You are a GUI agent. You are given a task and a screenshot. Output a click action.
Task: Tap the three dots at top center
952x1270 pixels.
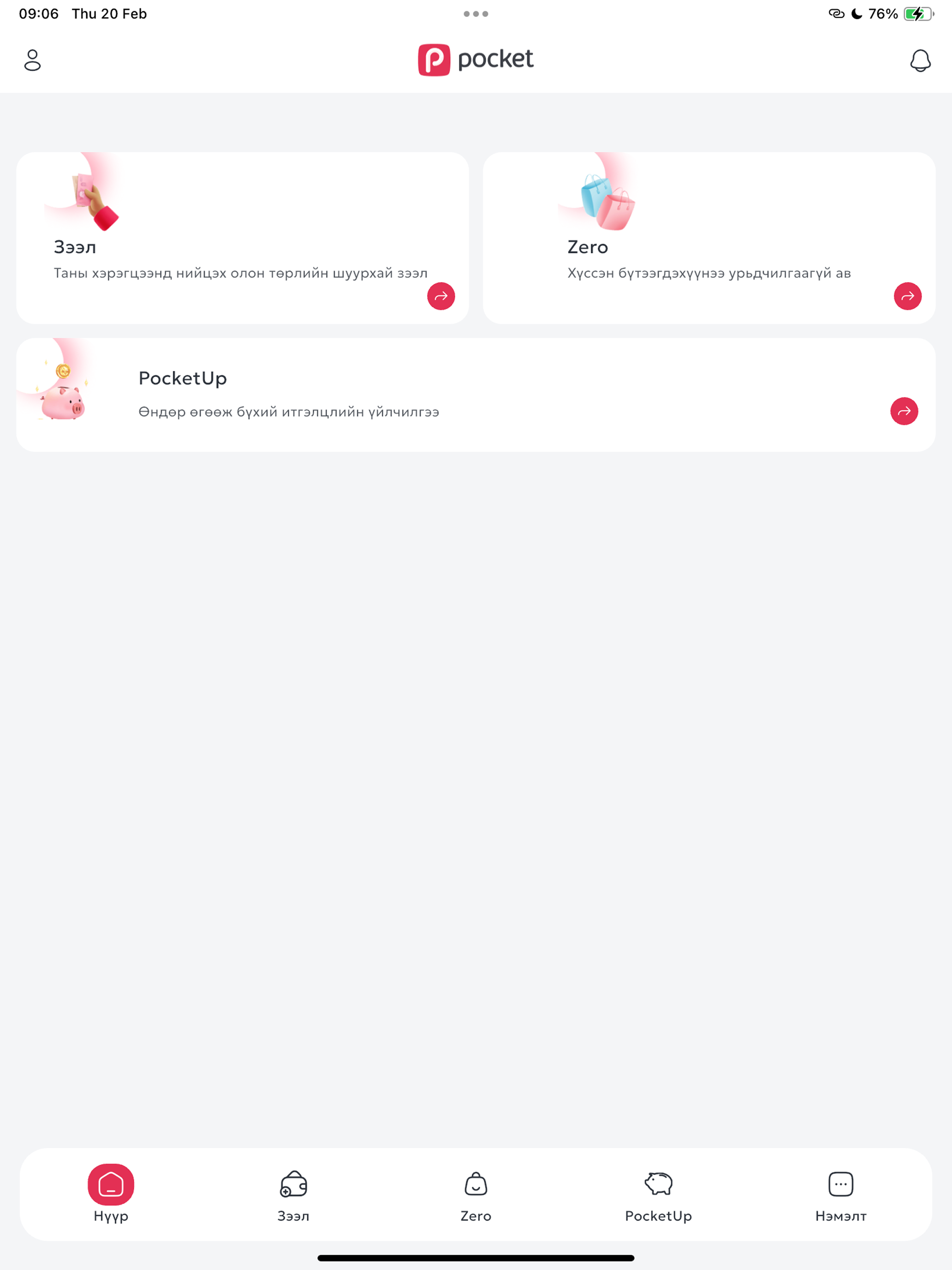coord(476,13)
